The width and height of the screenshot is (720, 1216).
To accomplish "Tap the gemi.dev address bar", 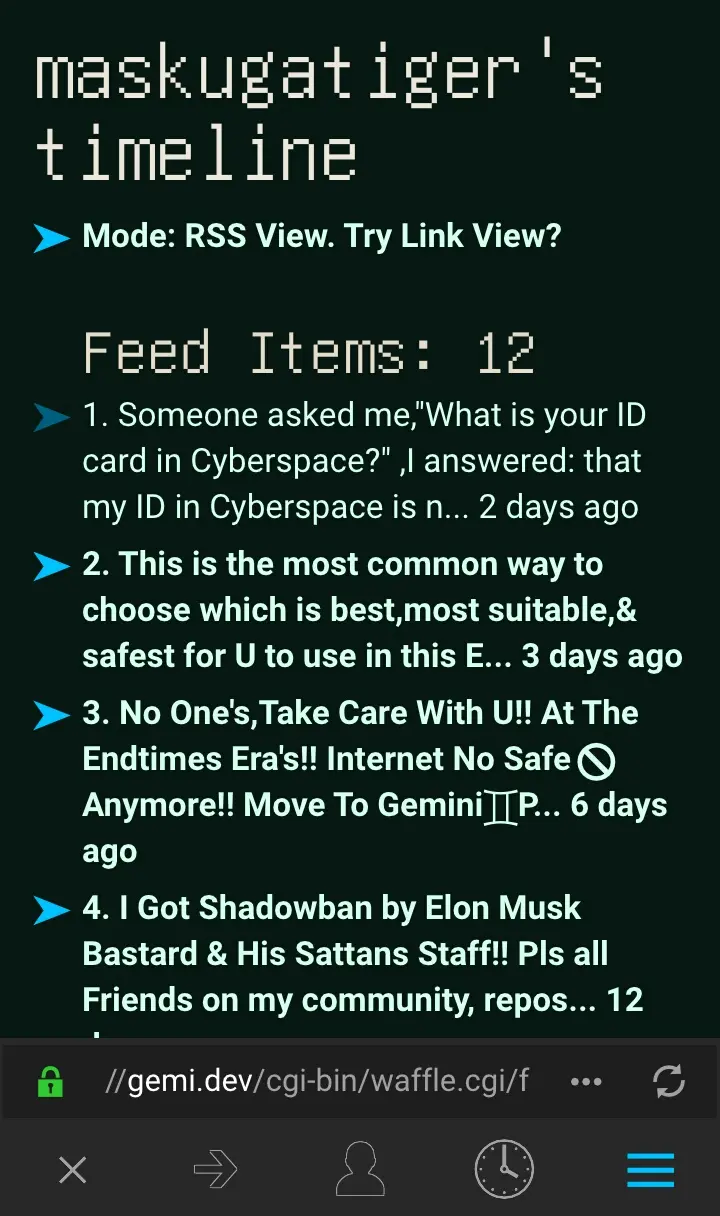I will 318,1082.
